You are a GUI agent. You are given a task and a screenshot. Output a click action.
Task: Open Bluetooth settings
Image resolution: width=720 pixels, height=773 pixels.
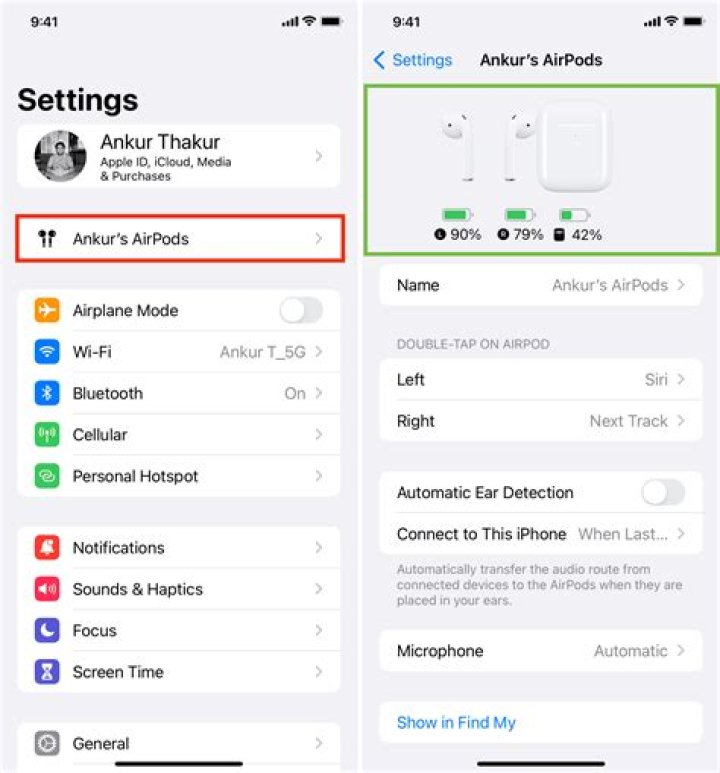click(x=180, y=393)
